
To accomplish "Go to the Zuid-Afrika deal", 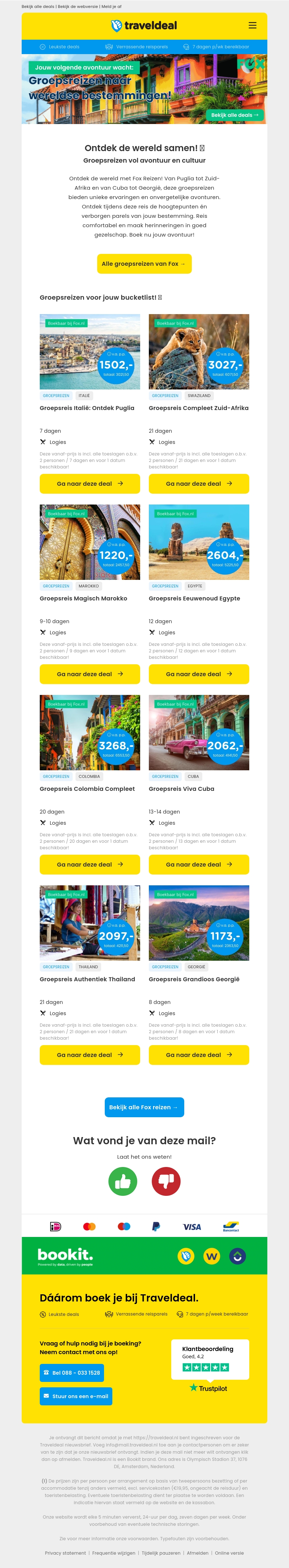I will point(199,484).
